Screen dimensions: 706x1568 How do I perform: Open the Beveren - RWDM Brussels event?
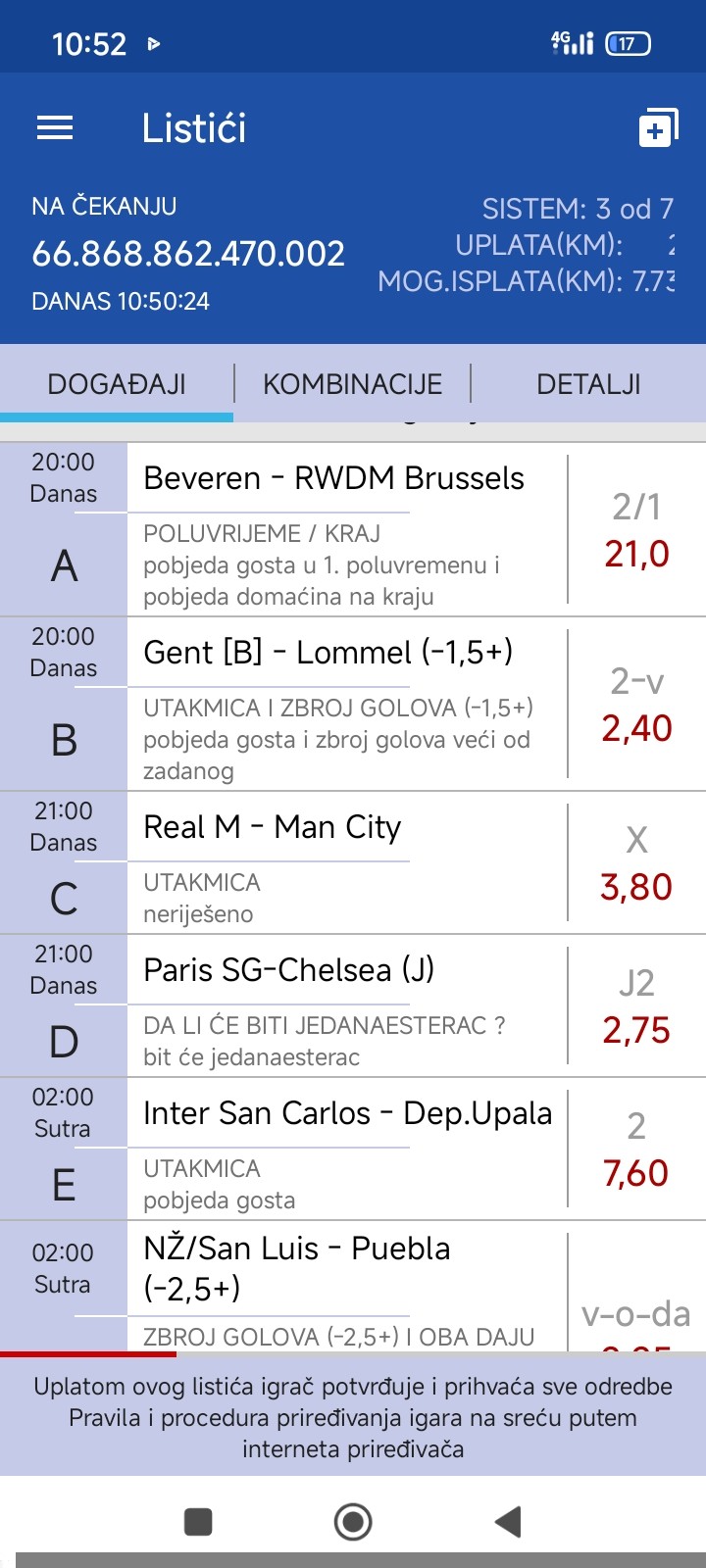[333, 478]
